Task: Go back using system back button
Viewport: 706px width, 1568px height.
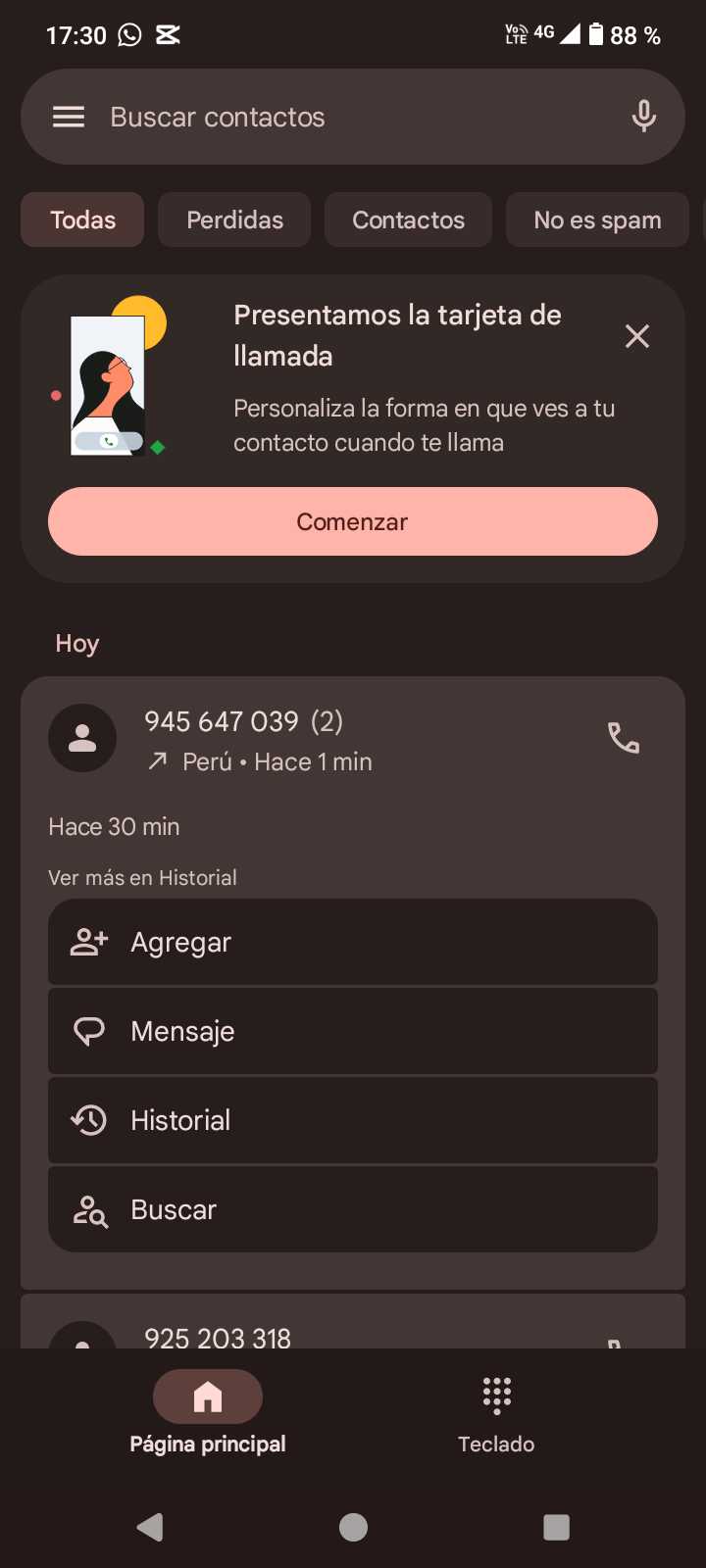Action: (x=150, y=1527)
